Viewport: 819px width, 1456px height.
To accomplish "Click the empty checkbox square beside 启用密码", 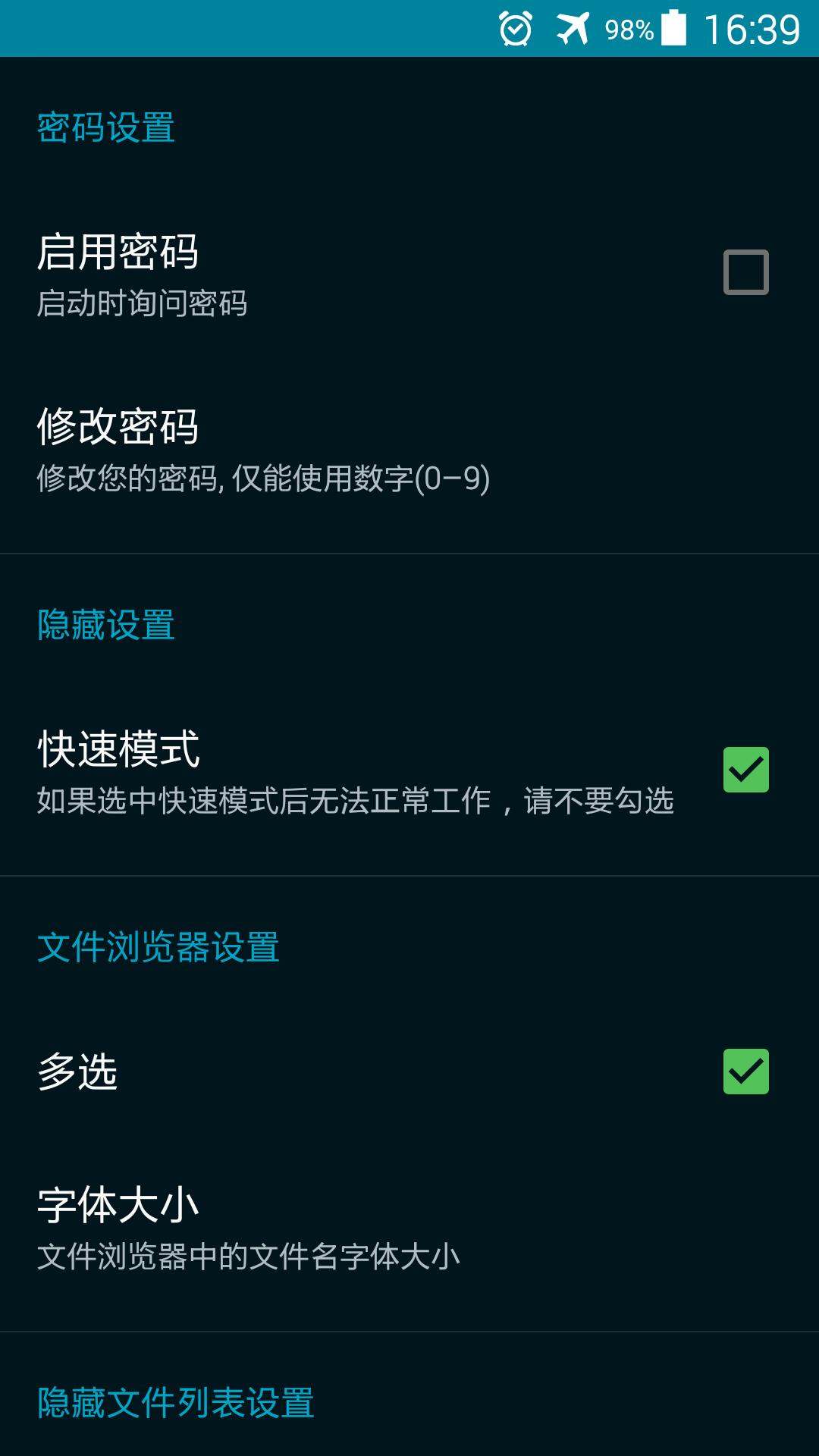I will click(x=746, y=273).
